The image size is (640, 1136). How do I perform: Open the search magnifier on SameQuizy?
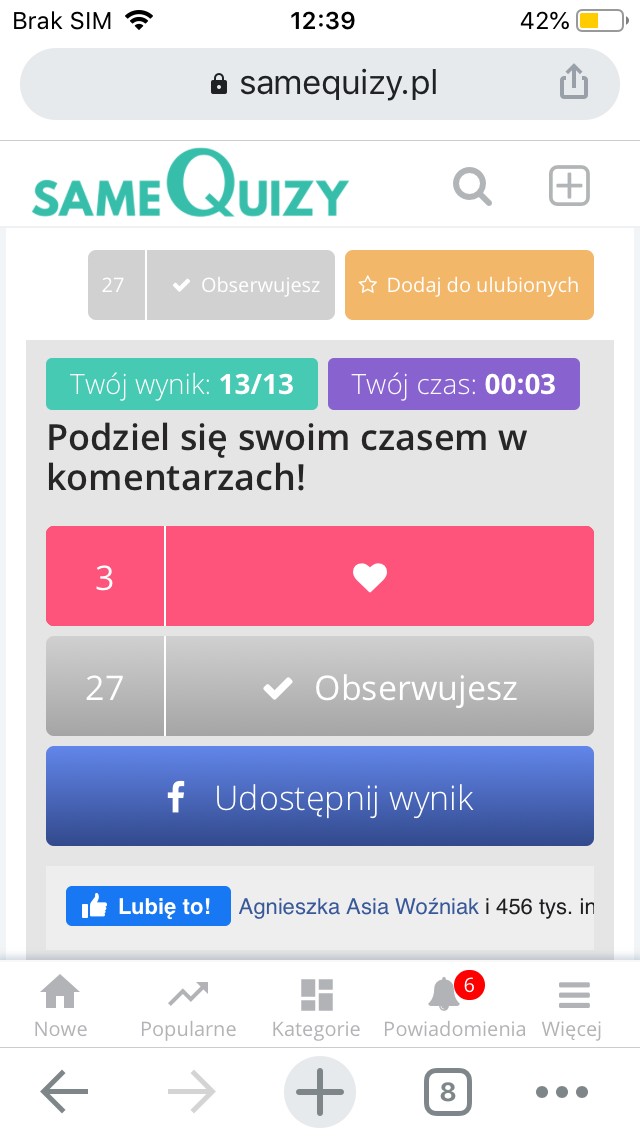pyautogui.click(x=472, y=186)
